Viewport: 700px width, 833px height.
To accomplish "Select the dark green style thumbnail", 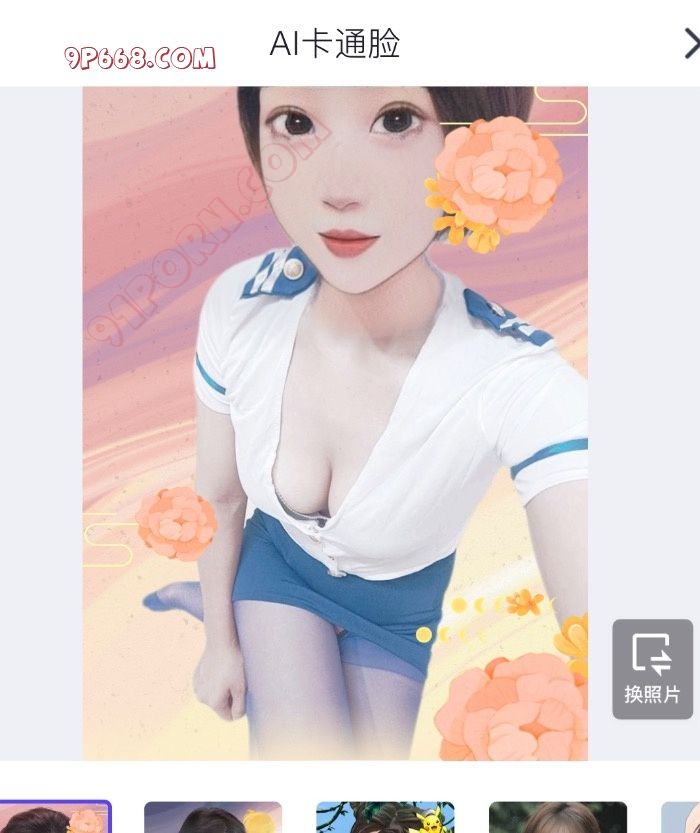I will click(x=557, y=818).
